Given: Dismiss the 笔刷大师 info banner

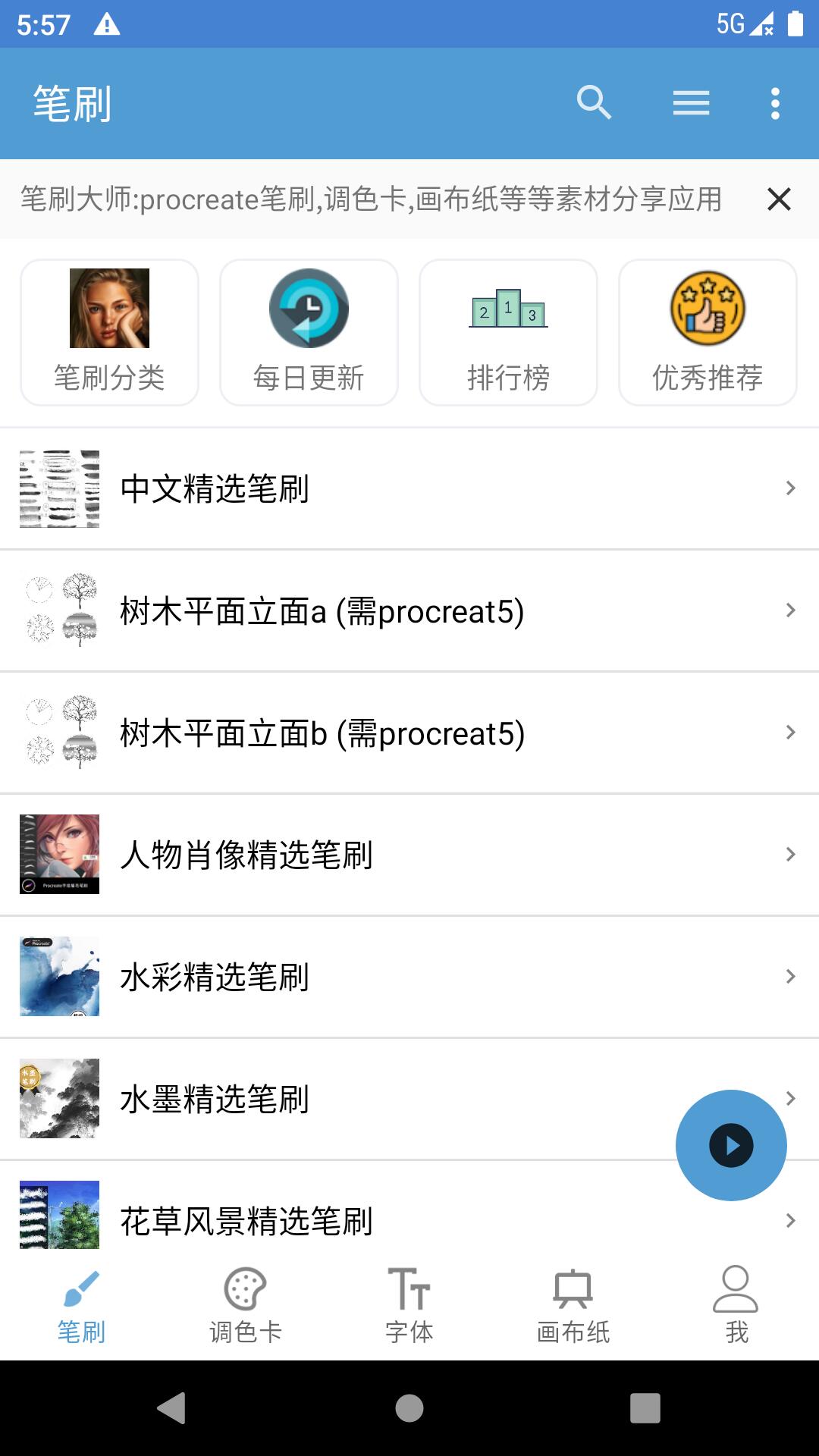Looking at the screenshot, I should (x=779, y=199).
